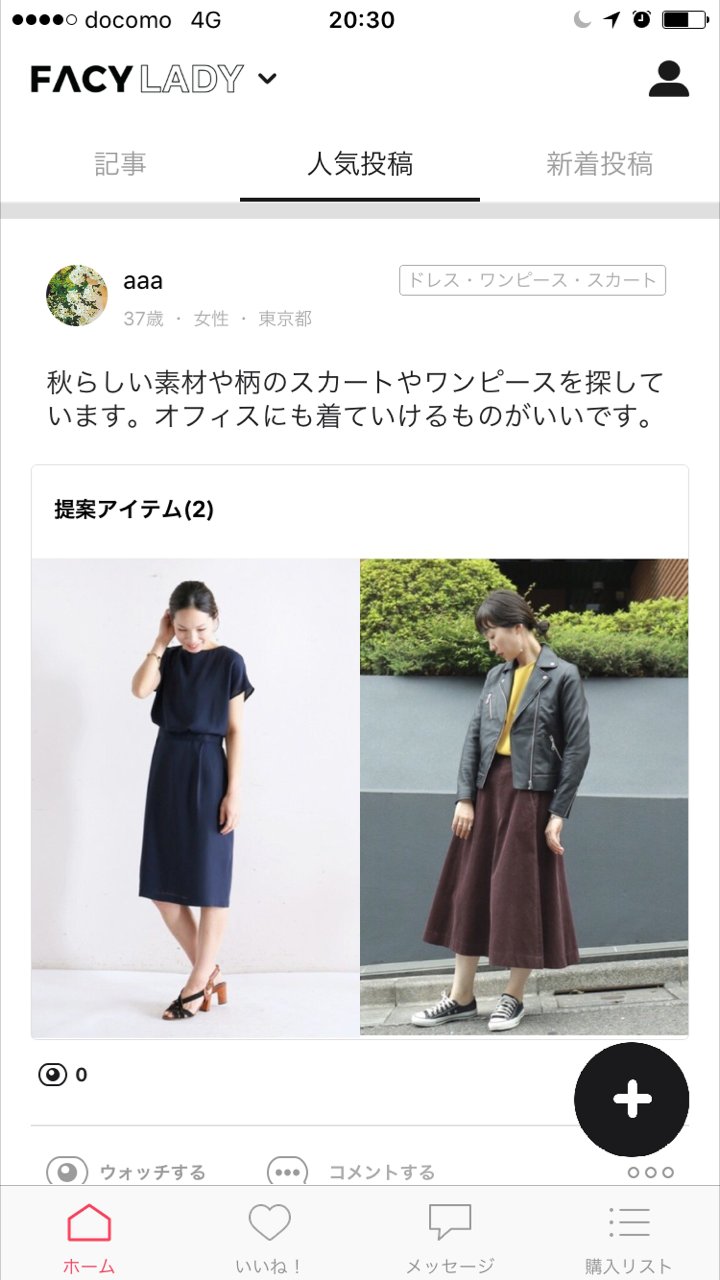Open the いいね！ tab

tap(269, 1238)
